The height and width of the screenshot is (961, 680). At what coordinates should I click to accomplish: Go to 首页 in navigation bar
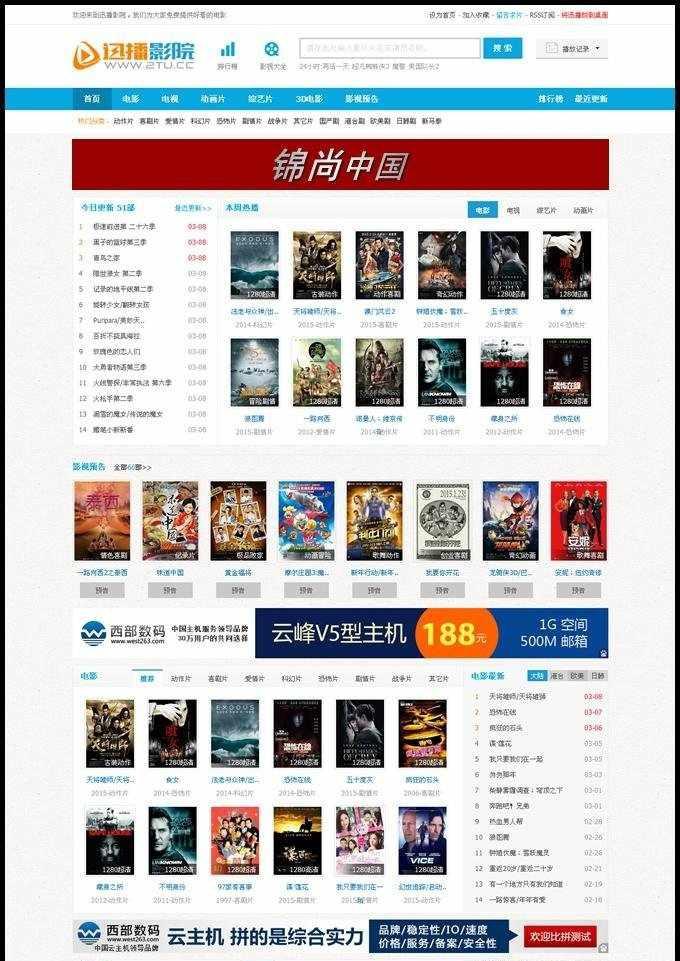coord(92,99)
